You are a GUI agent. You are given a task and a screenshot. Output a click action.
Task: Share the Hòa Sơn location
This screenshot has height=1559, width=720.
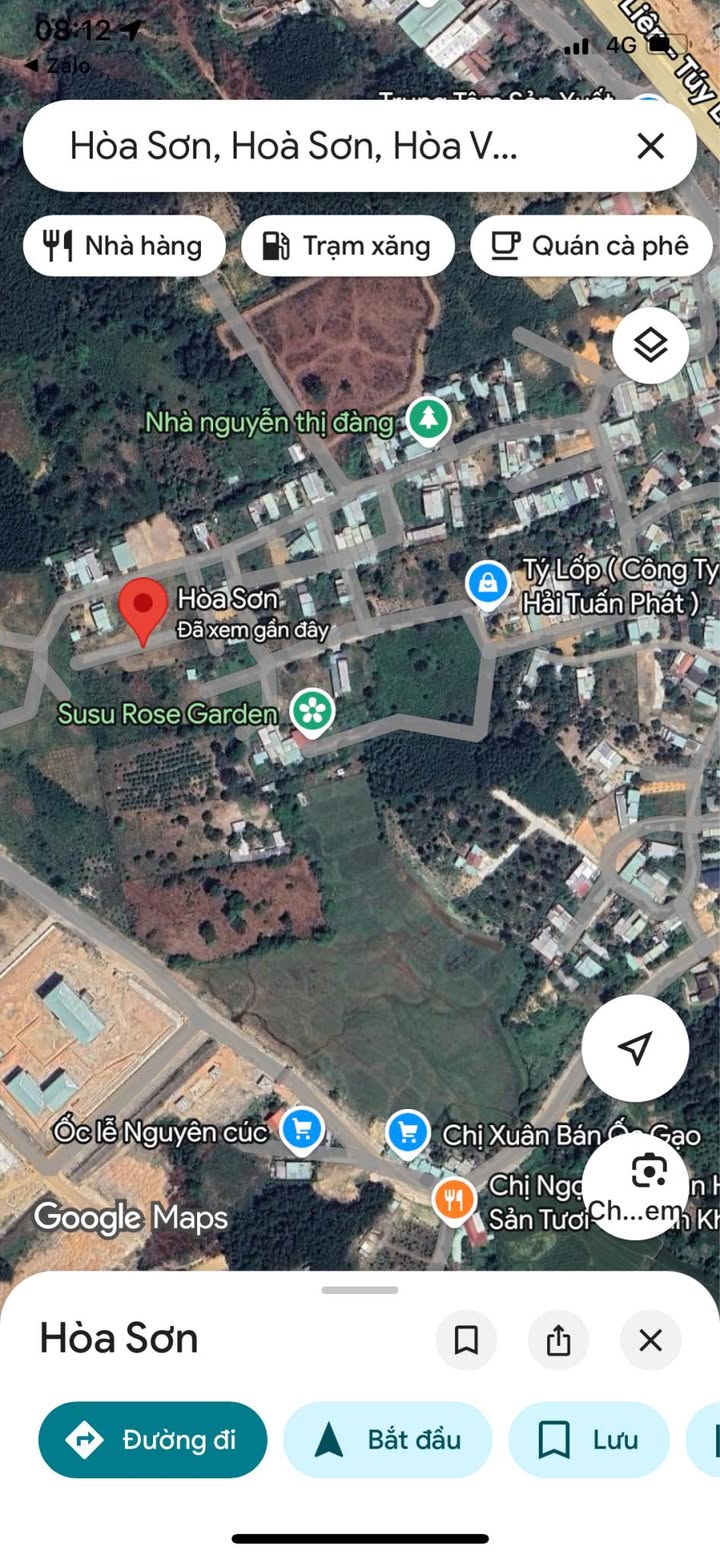coord(558,1340)
